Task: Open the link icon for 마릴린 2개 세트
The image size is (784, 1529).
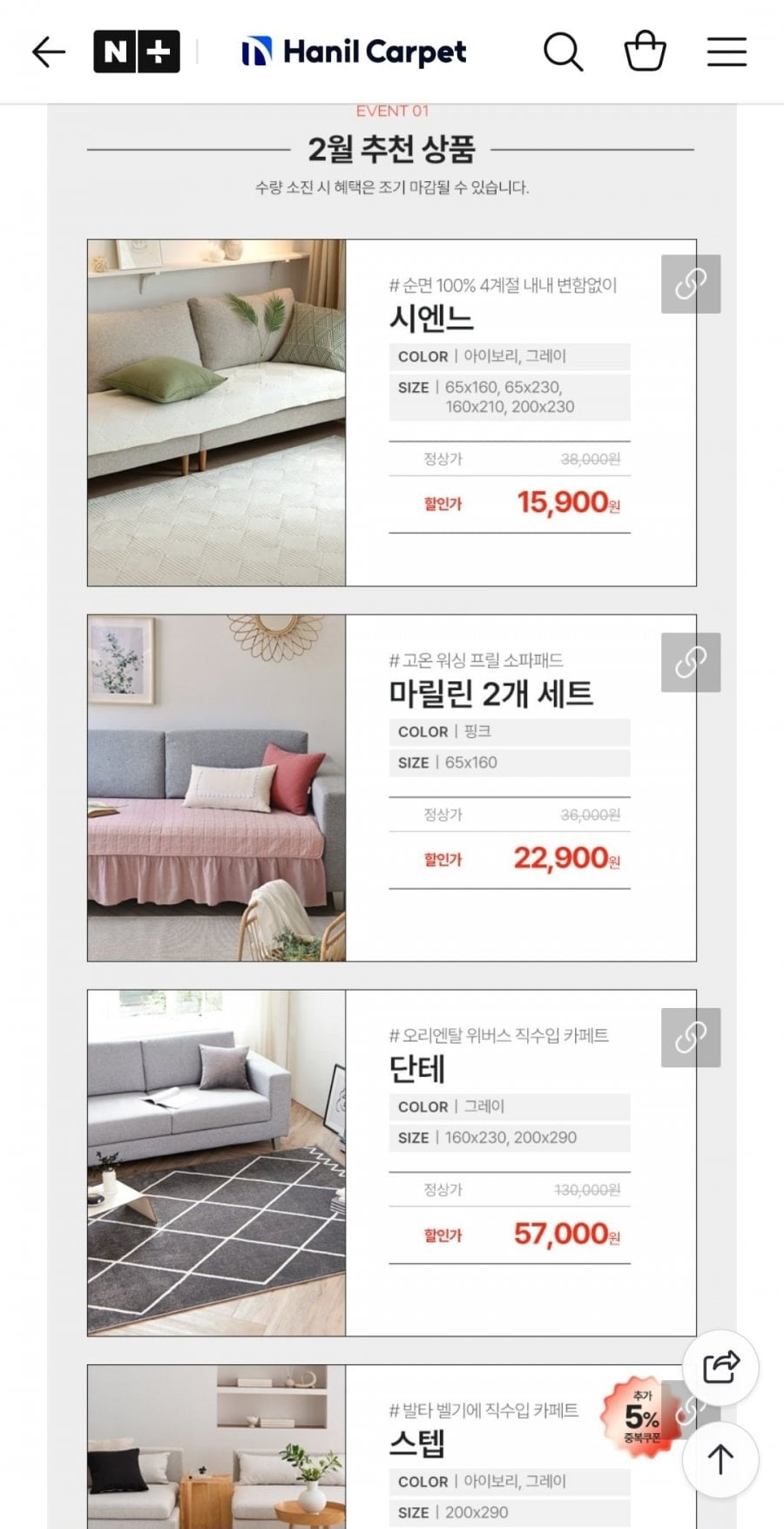Action: (x=690, y=662)
